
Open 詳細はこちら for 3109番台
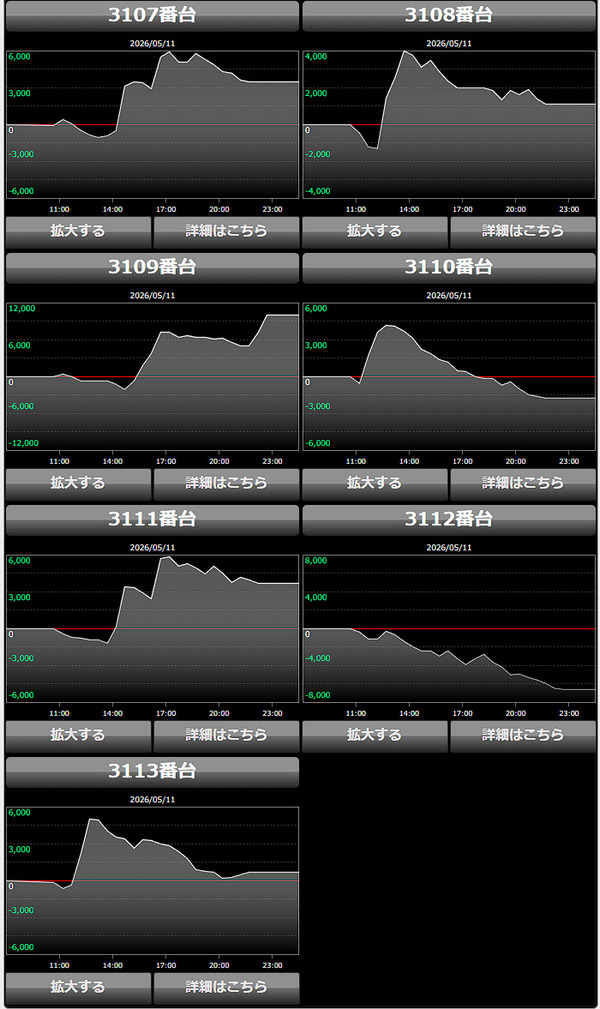[x=227, y=484]
